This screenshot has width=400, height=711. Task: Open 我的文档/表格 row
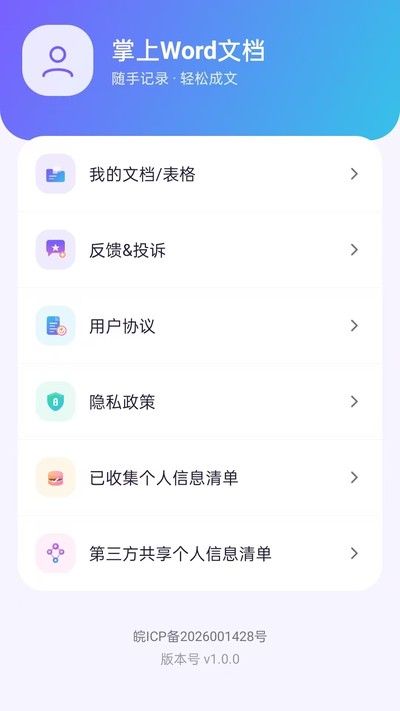click(x=200, y=174)
